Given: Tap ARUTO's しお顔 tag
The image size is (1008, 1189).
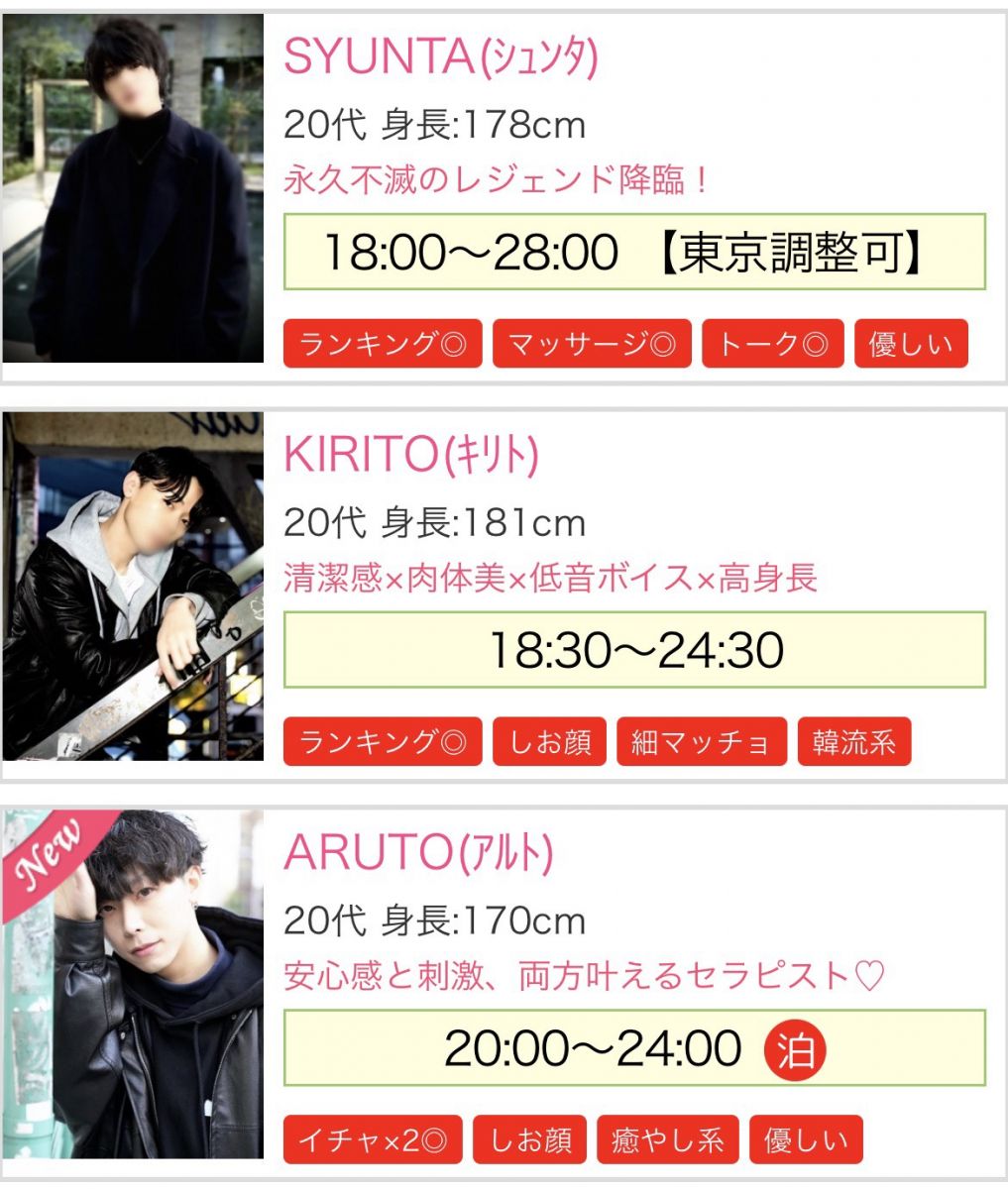Looking at the screenshot, I should coord(530,1139).
